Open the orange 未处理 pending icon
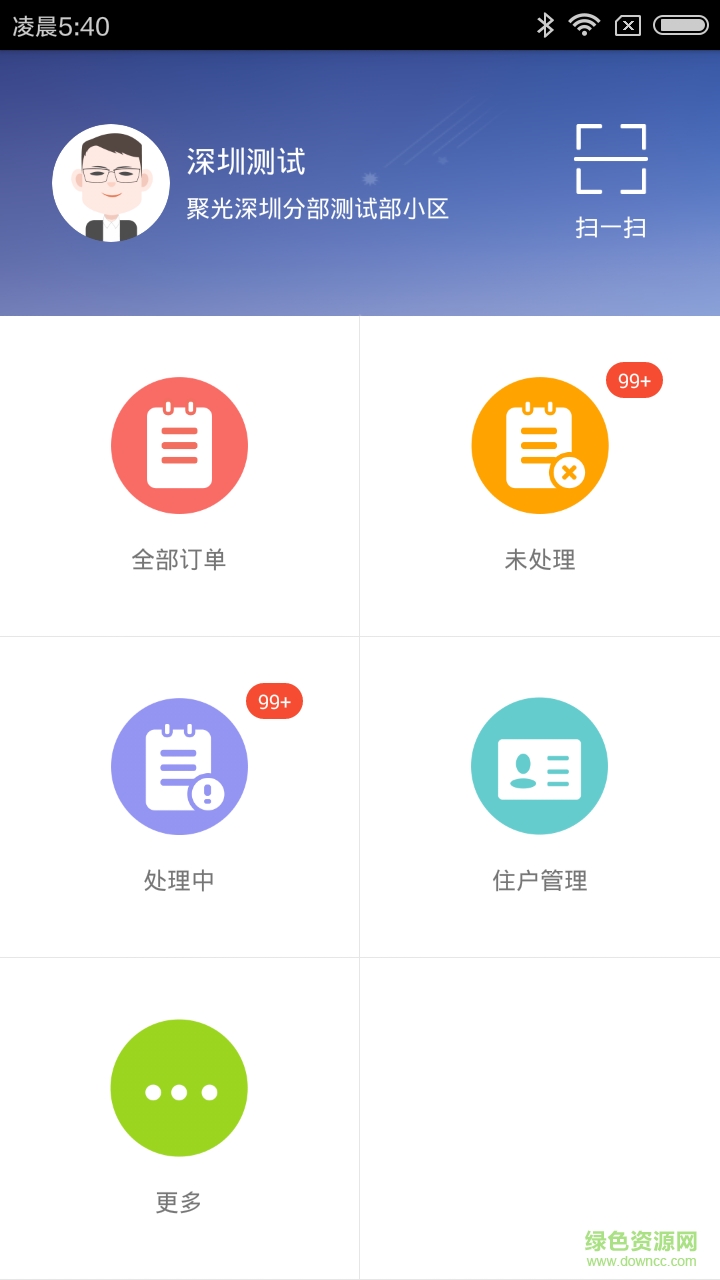The image size is (720, 1280). [539, 445]
